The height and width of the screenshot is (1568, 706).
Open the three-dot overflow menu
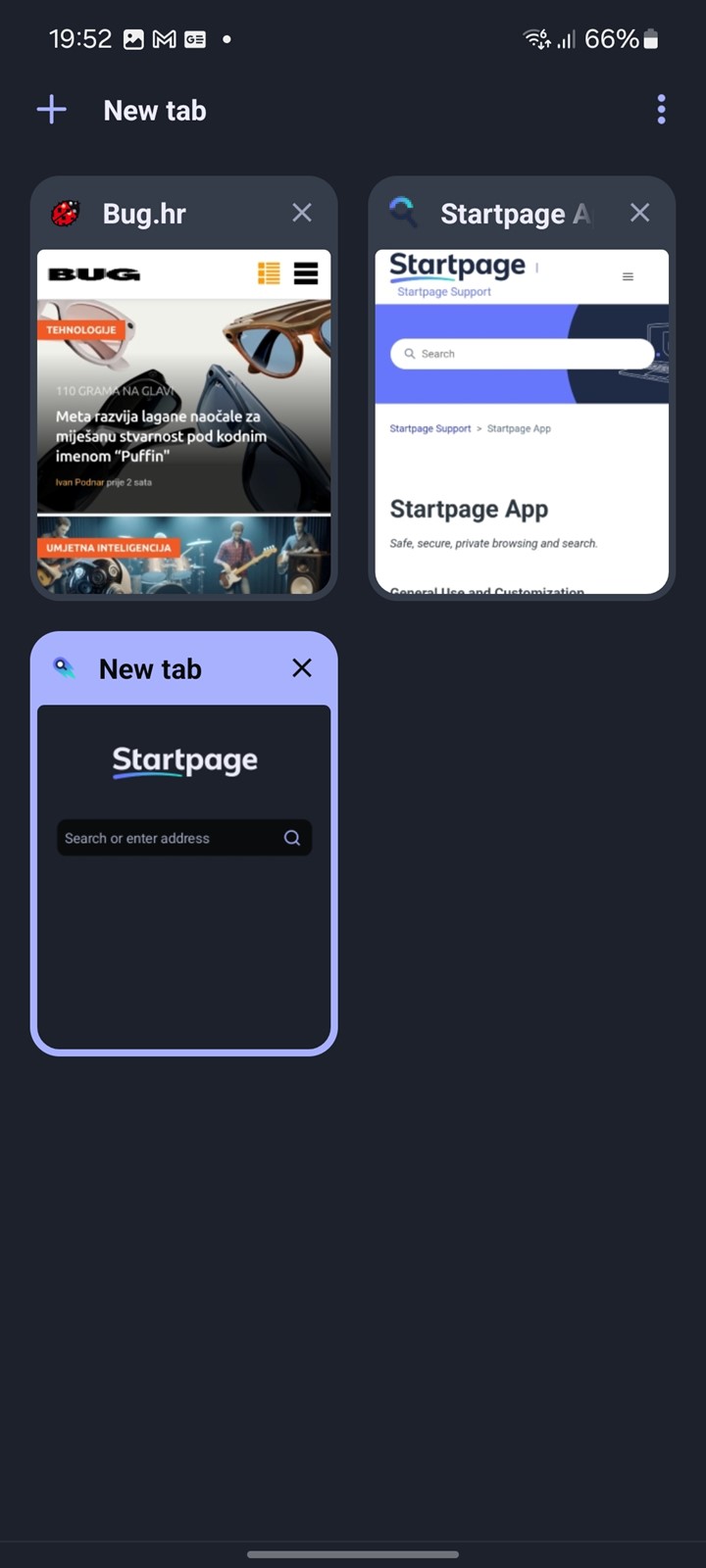[x=662, y=110]
